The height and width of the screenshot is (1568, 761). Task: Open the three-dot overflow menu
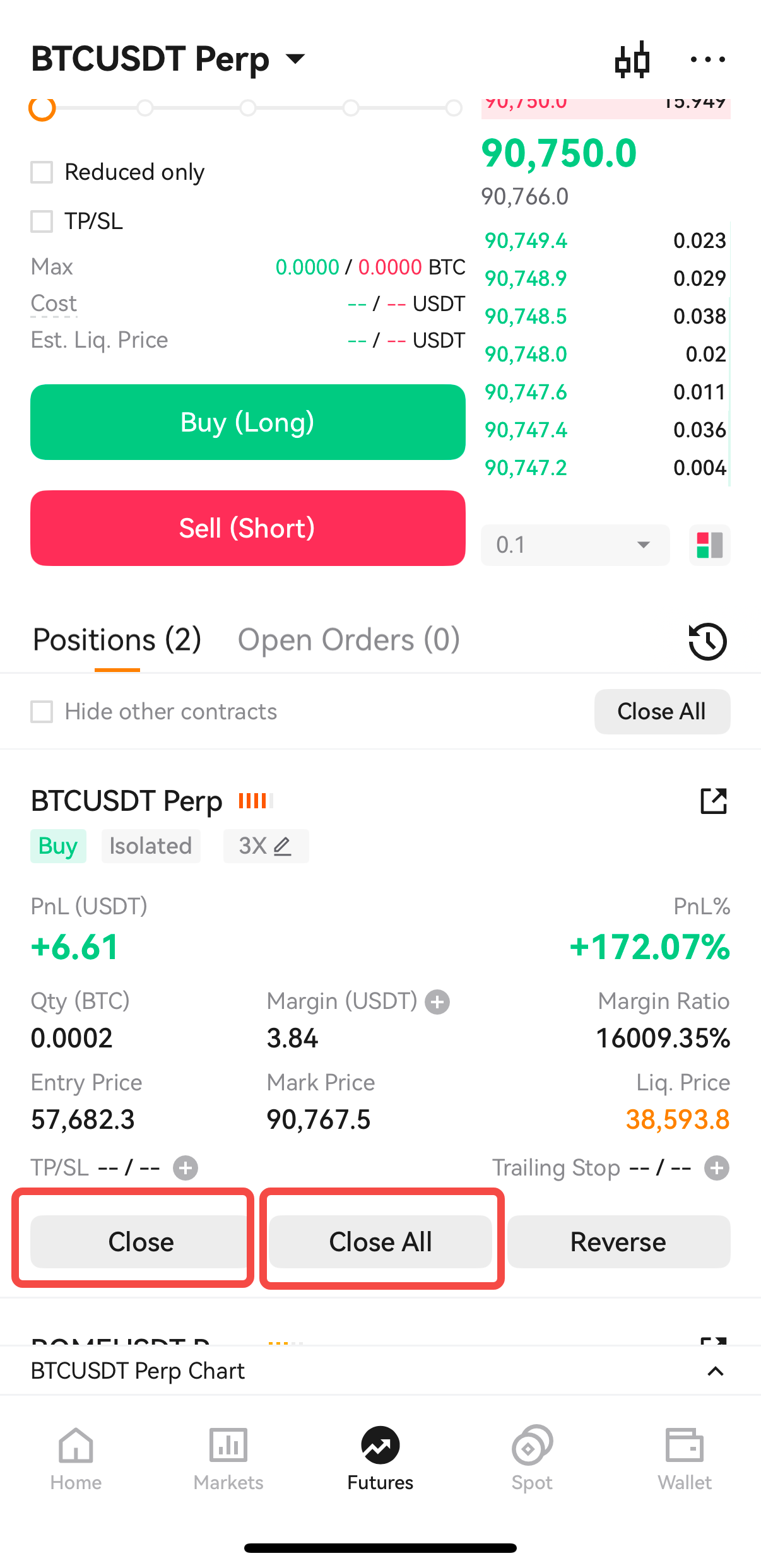tap(707, 59)
